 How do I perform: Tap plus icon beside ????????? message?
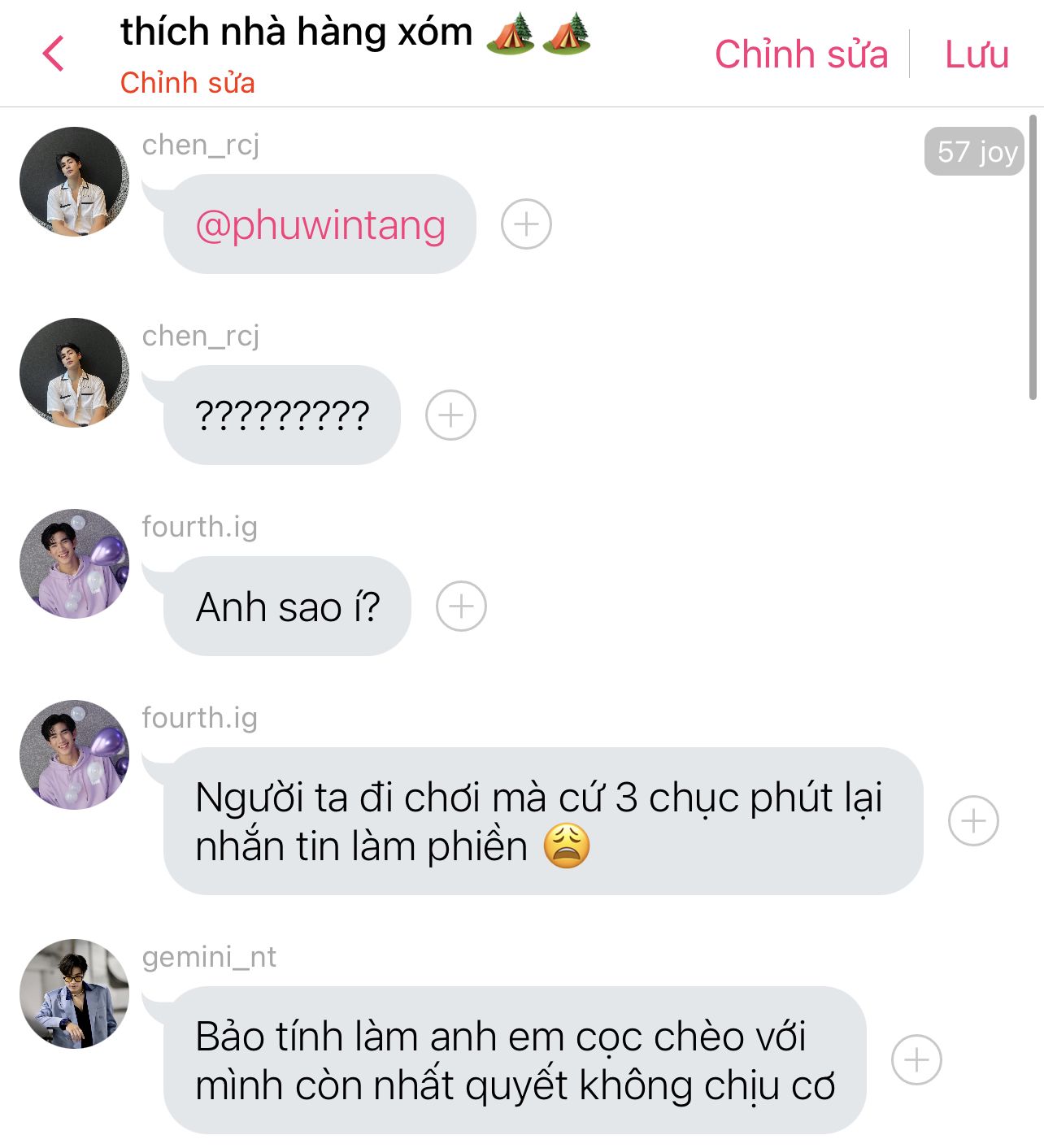(450, 415)
